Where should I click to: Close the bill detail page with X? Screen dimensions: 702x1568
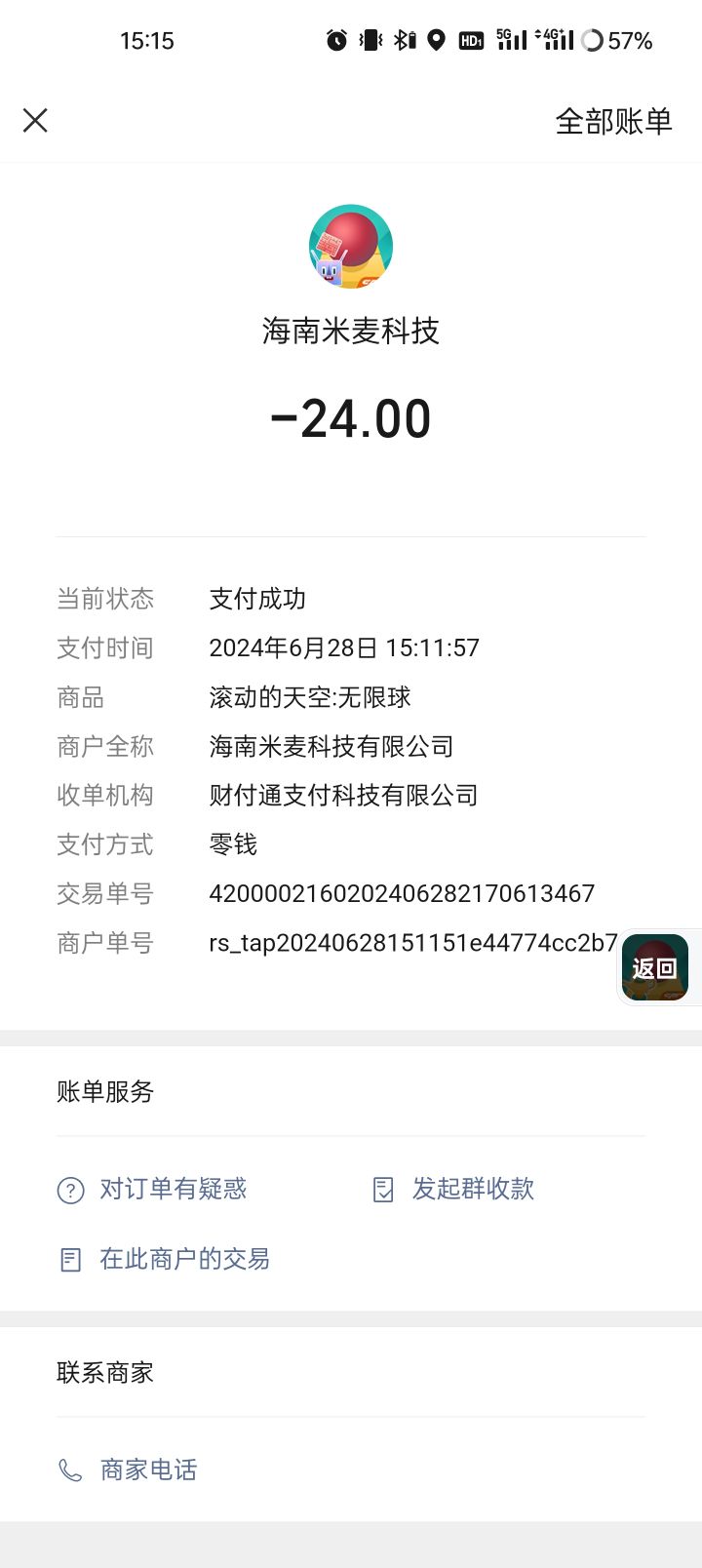[x=35, y=120]
